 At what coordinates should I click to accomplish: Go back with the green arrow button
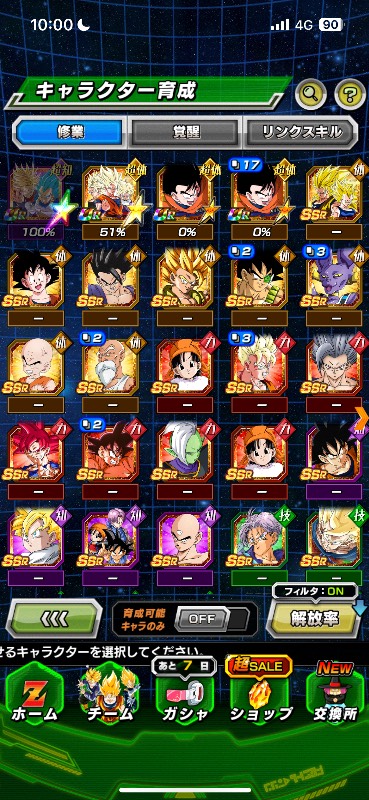(54, 618)
